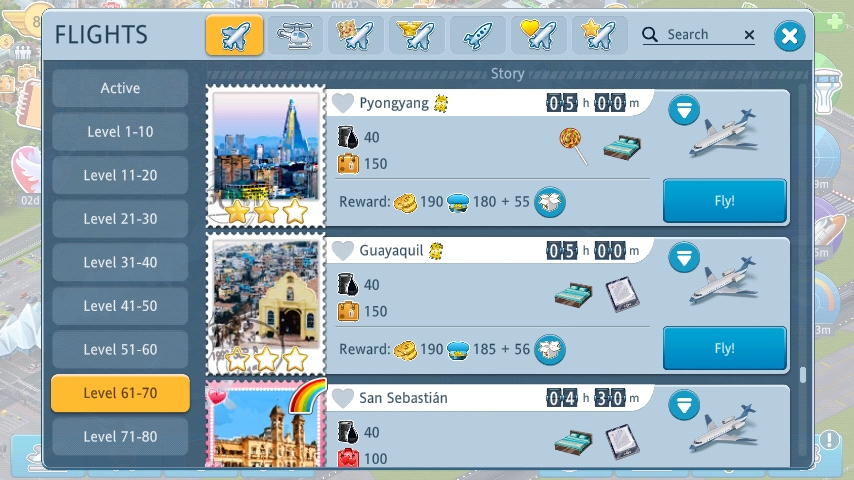Fly to Guayaquil
This screenshot has height=480, width=854.
point(724,348)
